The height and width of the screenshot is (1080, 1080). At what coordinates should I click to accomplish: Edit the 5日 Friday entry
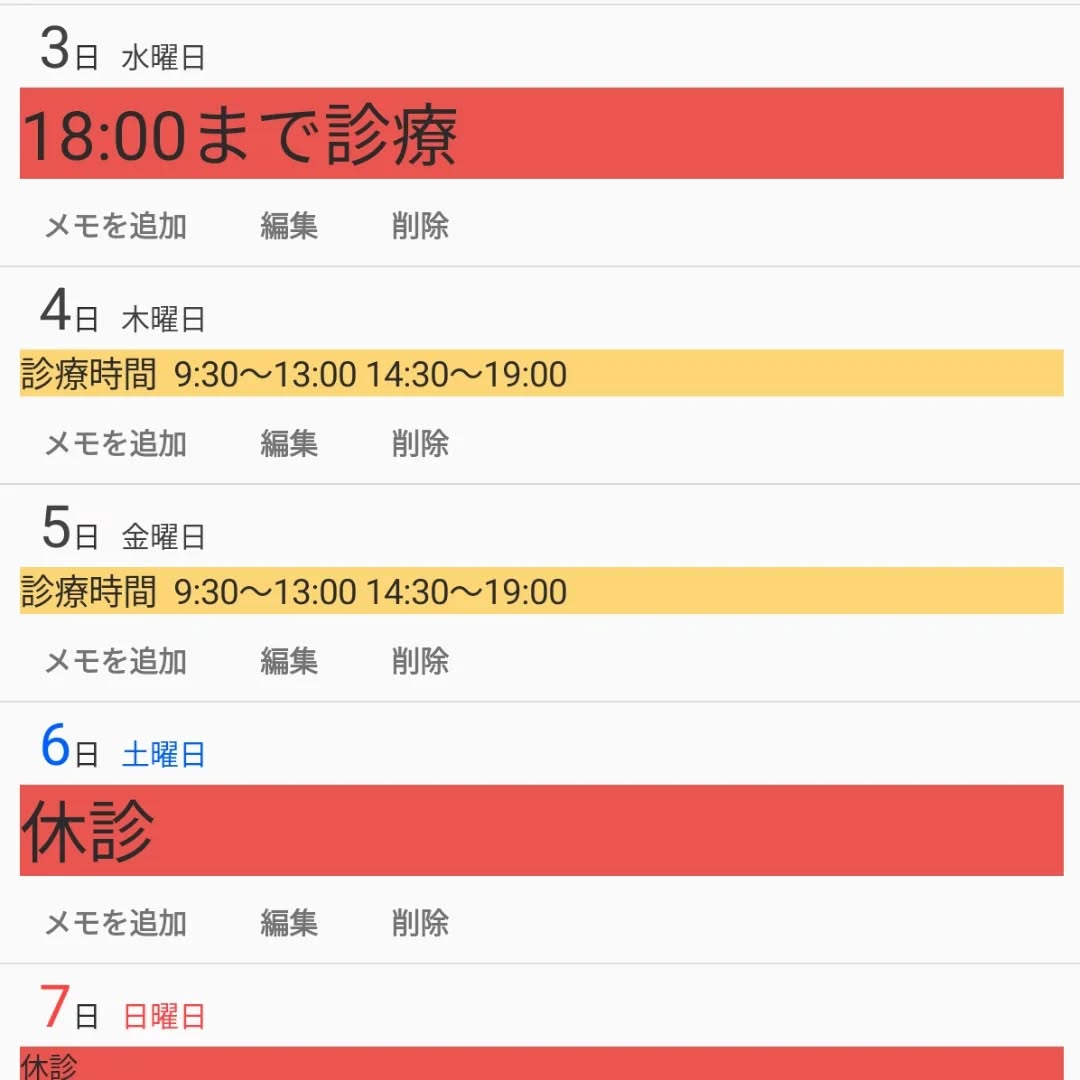(289, 661)
